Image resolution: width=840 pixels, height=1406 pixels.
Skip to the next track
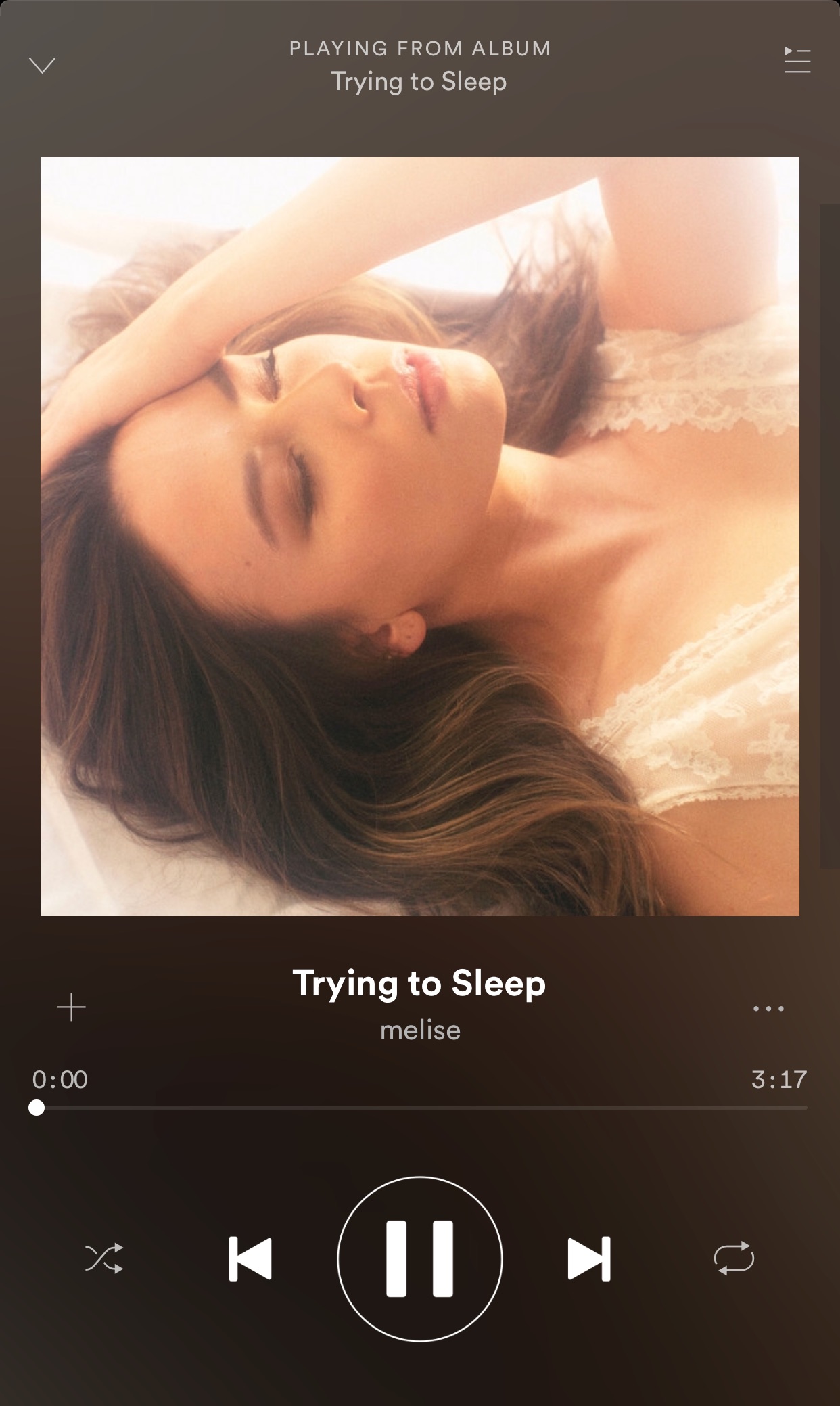click(589, 1259)
